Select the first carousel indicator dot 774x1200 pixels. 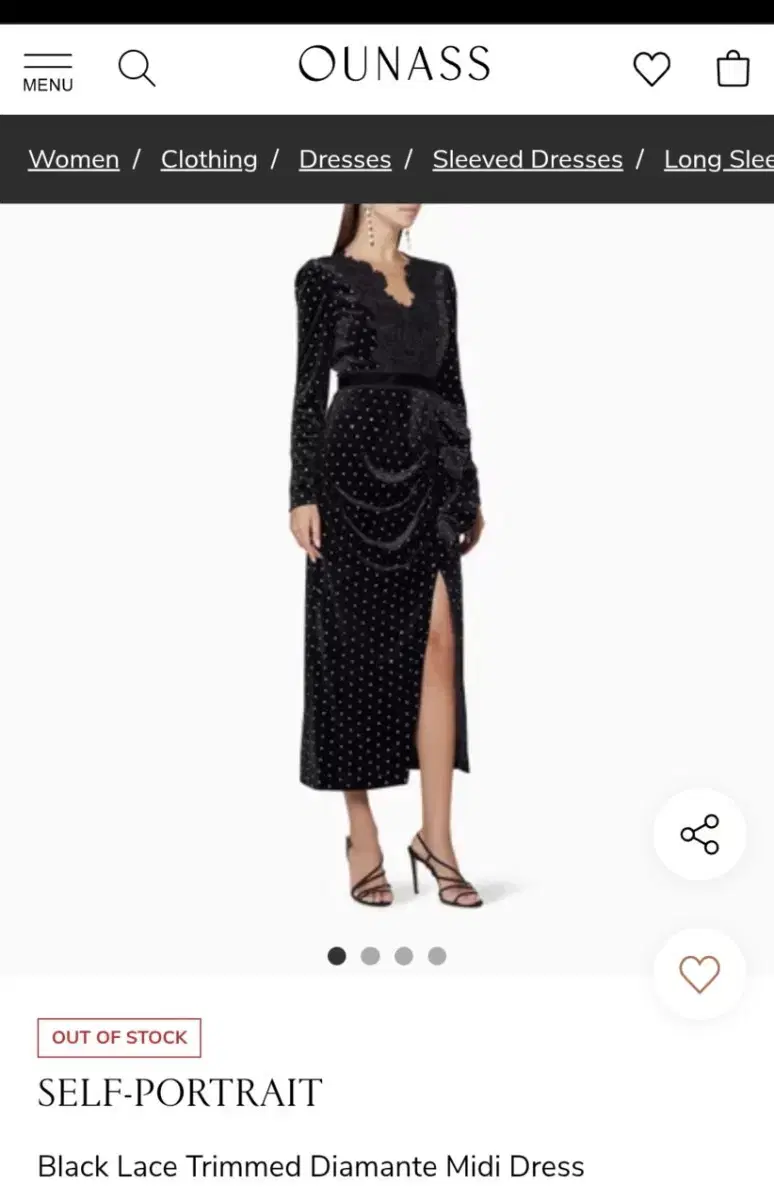[336, 956]
